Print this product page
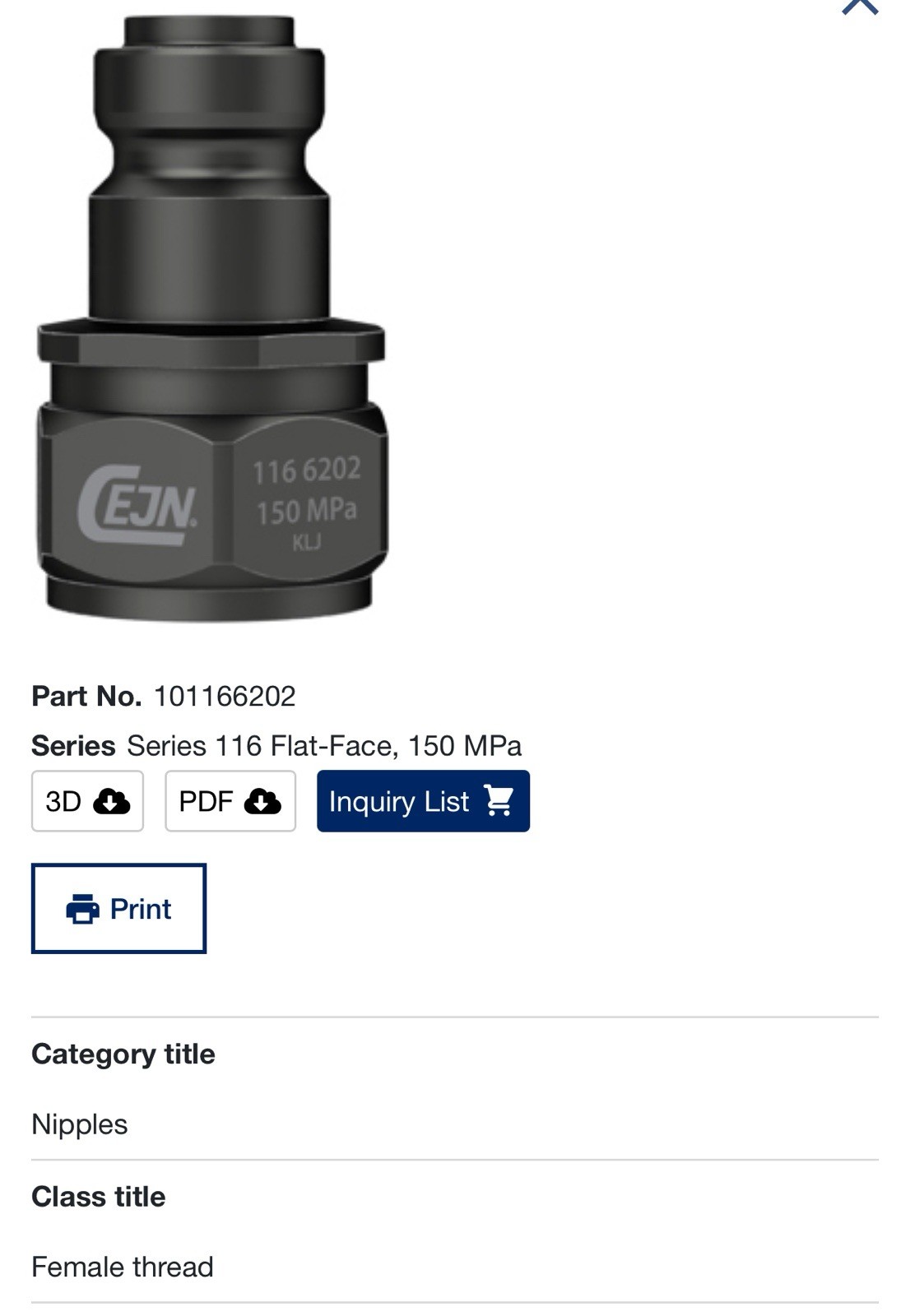 pyautogui.click(x=118, y=909)
